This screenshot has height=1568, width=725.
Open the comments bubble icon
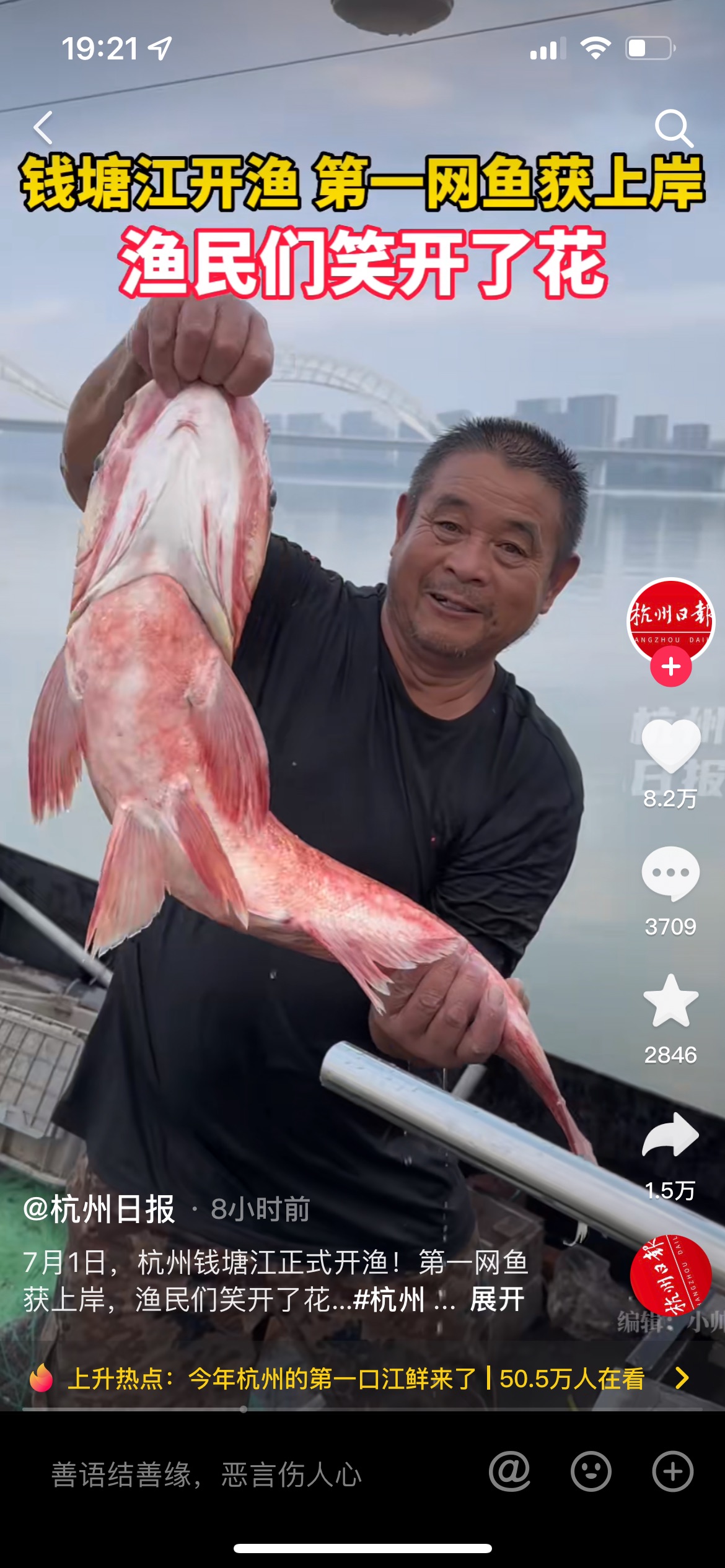670,873
